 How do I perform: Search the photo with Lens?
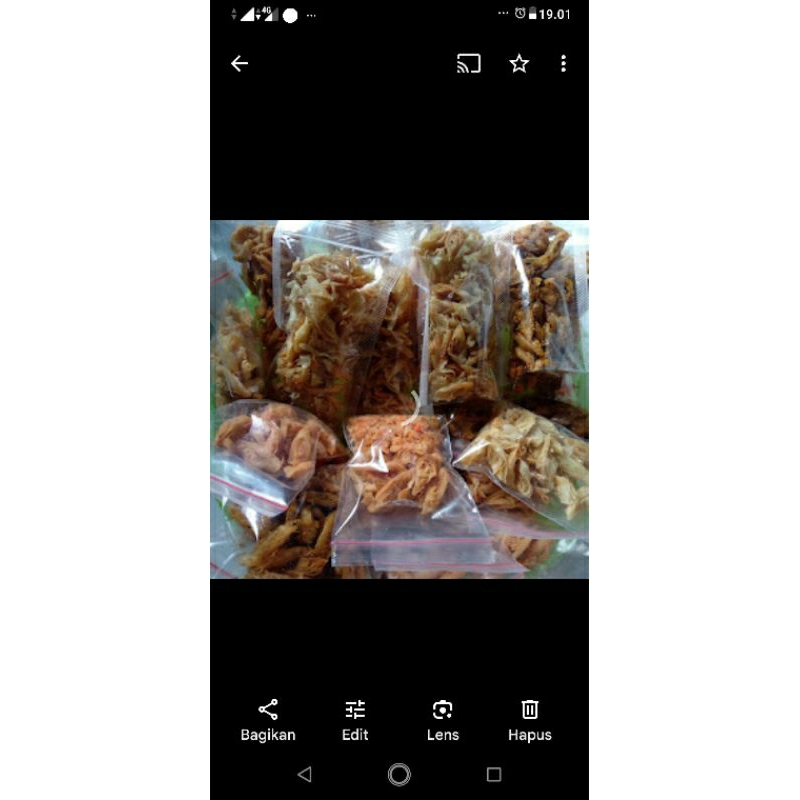click(x=442, y=720)
